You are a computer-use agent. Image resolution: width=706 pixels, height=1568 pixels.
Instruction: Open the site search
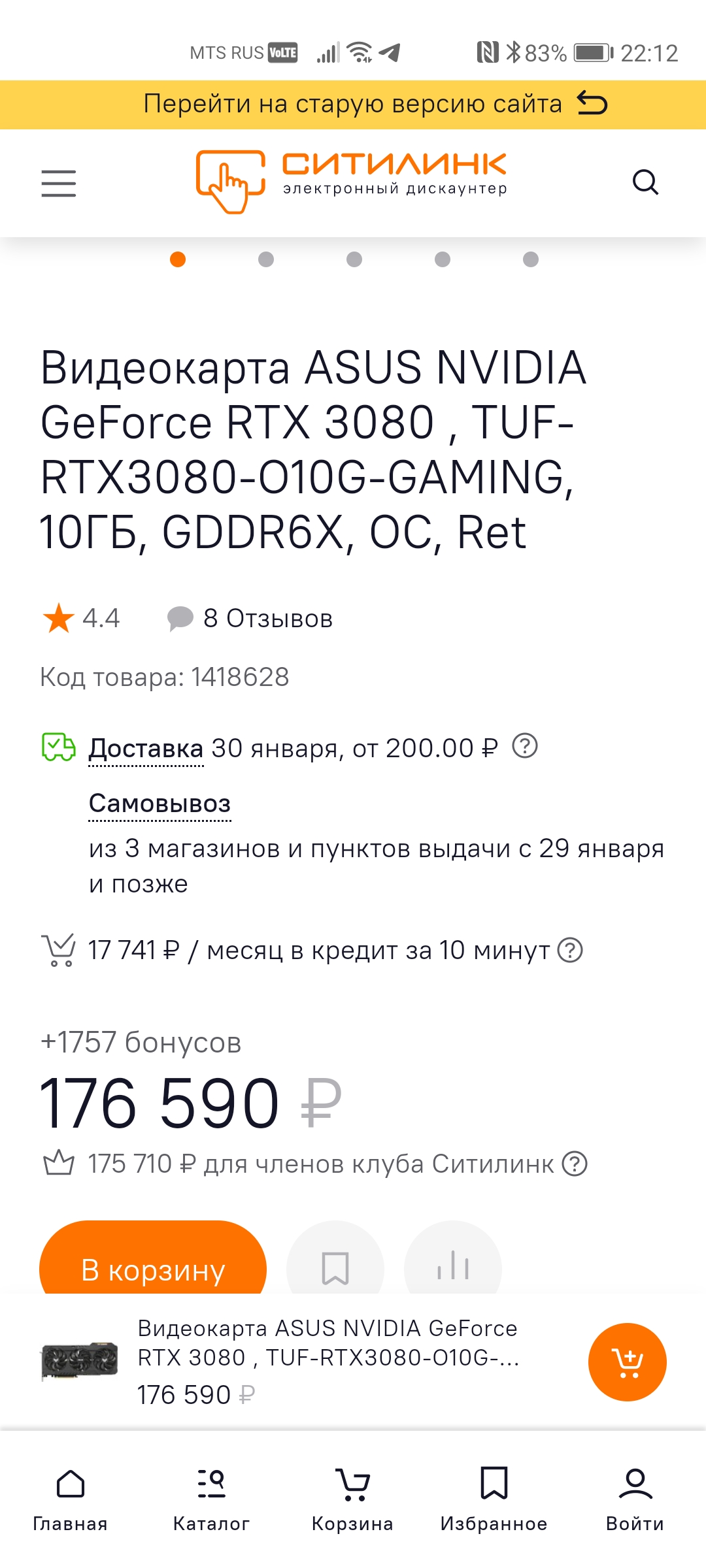click(x=645, y=182)
